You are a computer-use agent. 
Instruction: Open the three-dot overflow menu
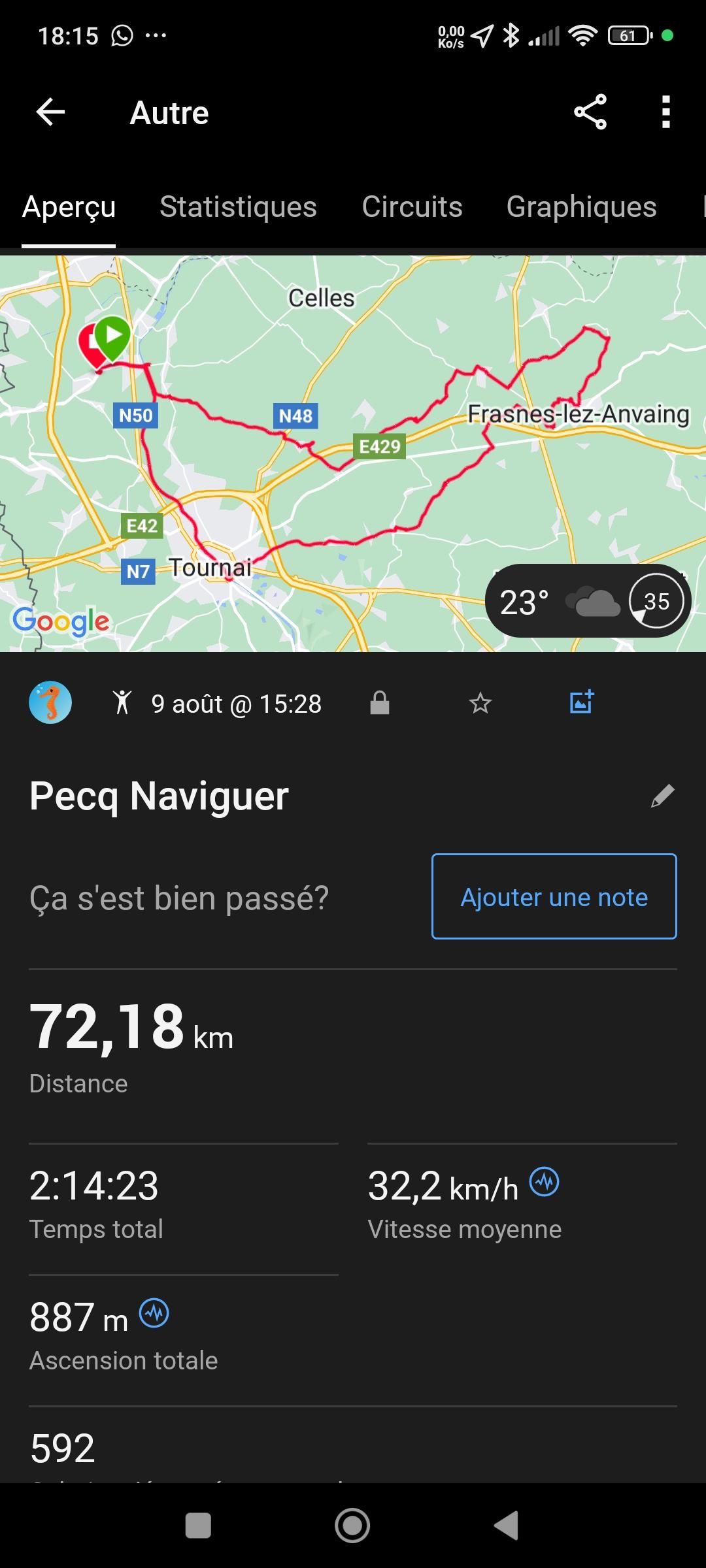click(x=665, y=112)
